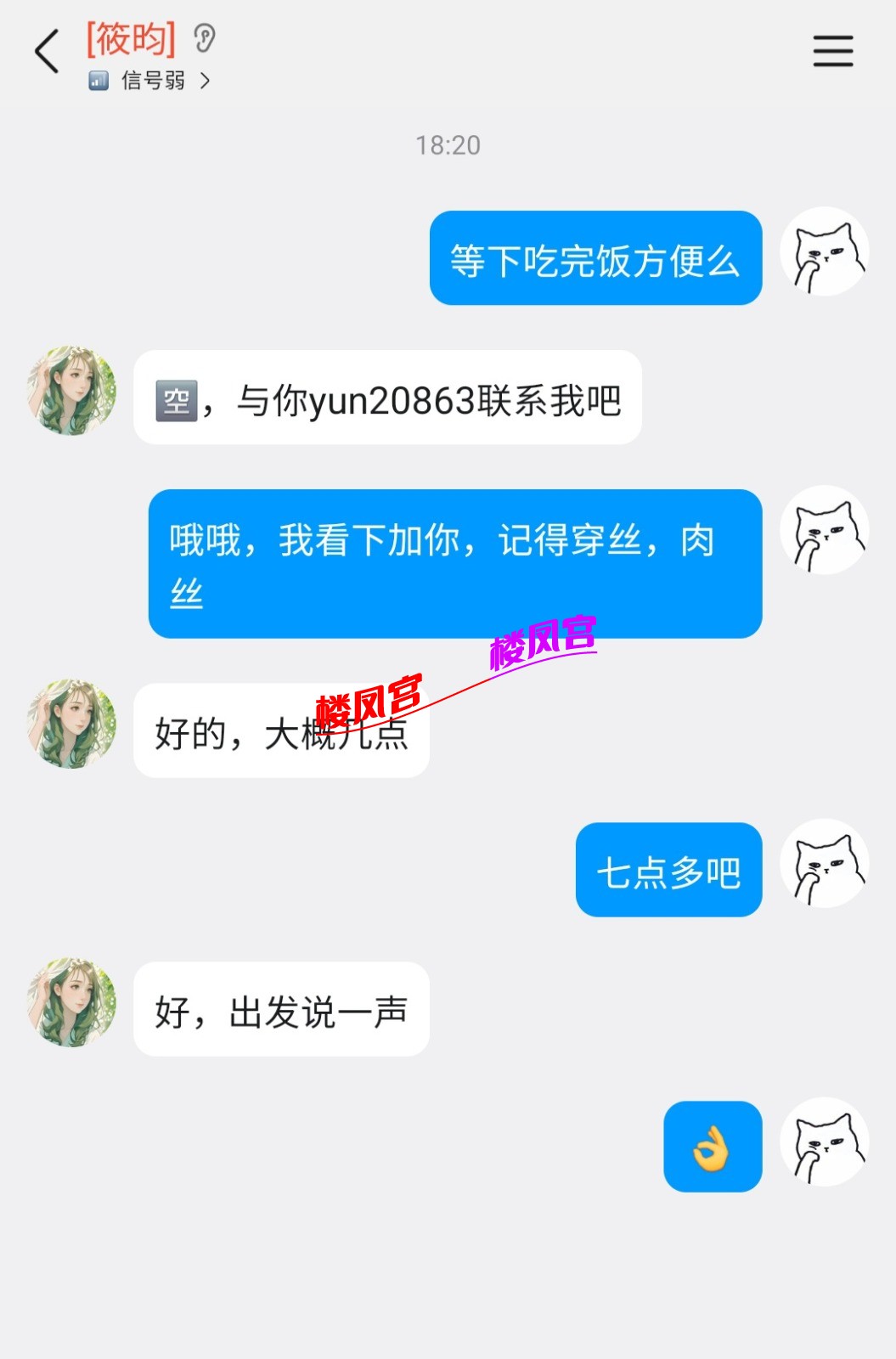Image resolution: width=896 pixels, height=1359 pixels.
Task: Tap your avatar next to the OK emoji
Action: (825, 1142)
